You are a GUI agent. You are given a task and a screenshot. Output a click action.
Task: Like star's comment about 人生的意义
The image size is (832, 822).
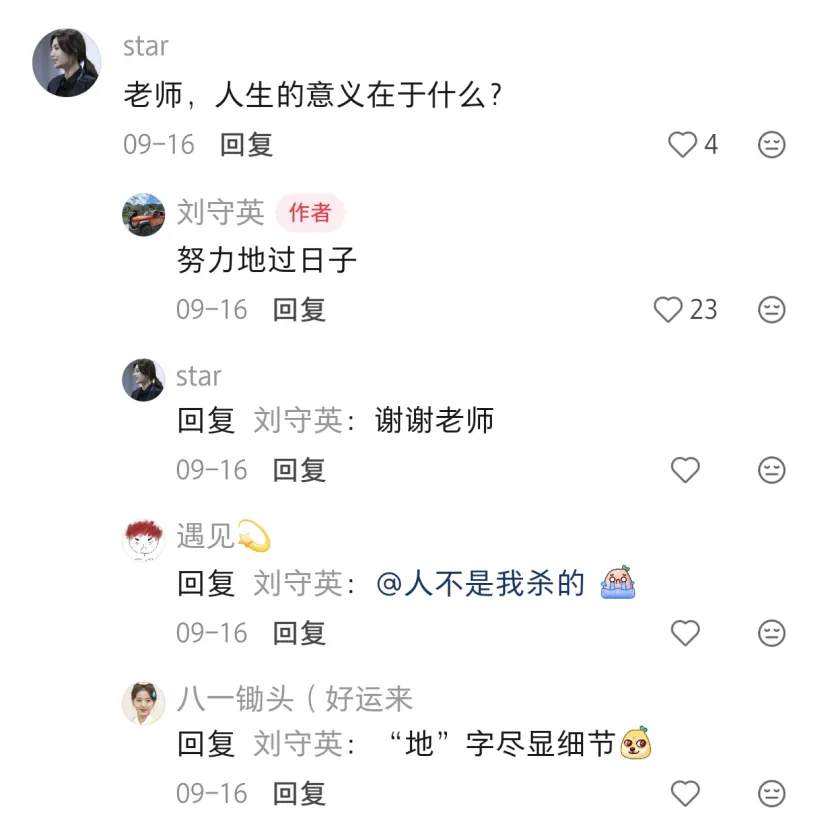[x=683, y=145]
